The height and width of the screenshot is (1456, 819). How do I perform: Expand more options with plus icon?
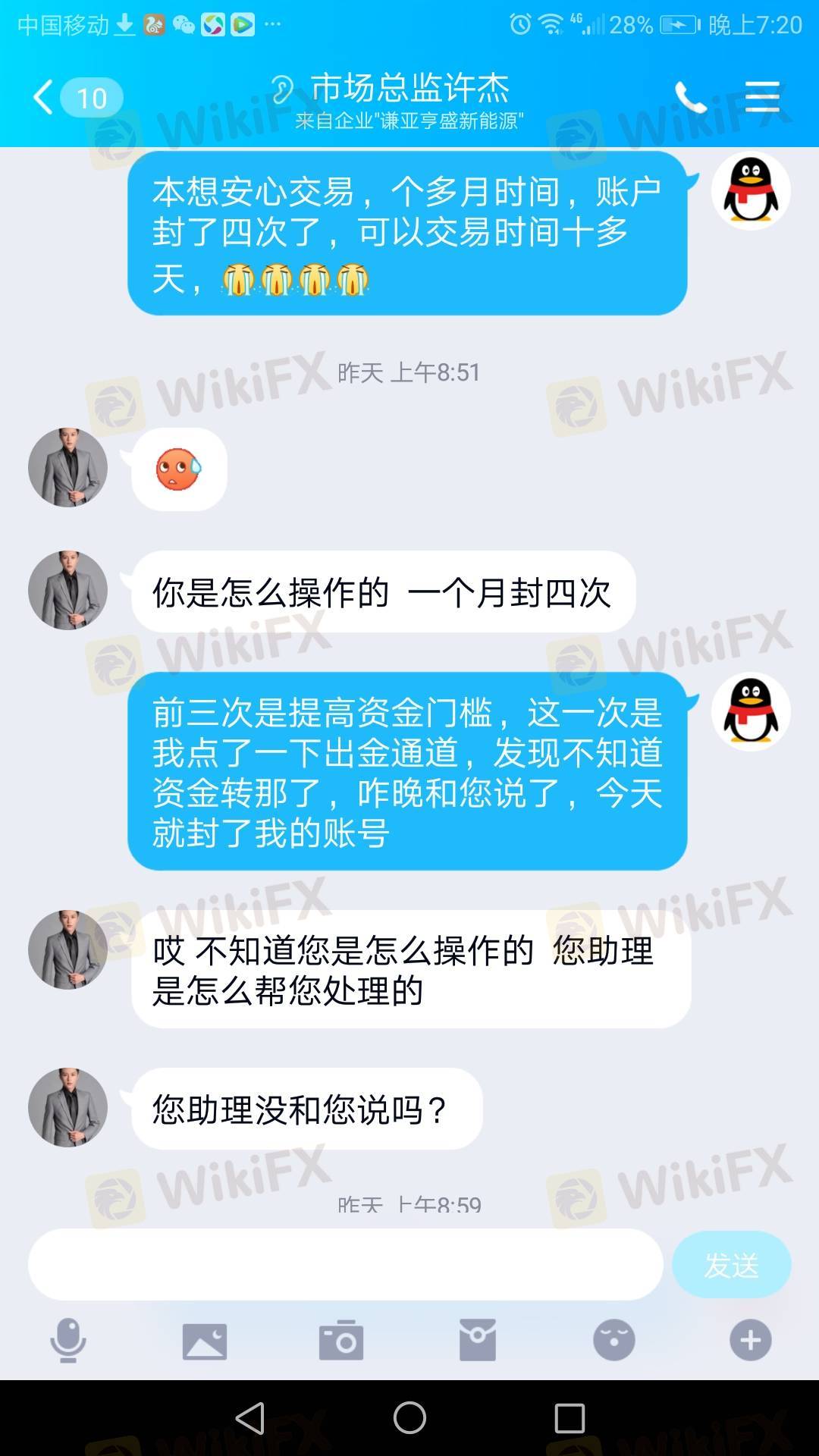pos(750,1340)
